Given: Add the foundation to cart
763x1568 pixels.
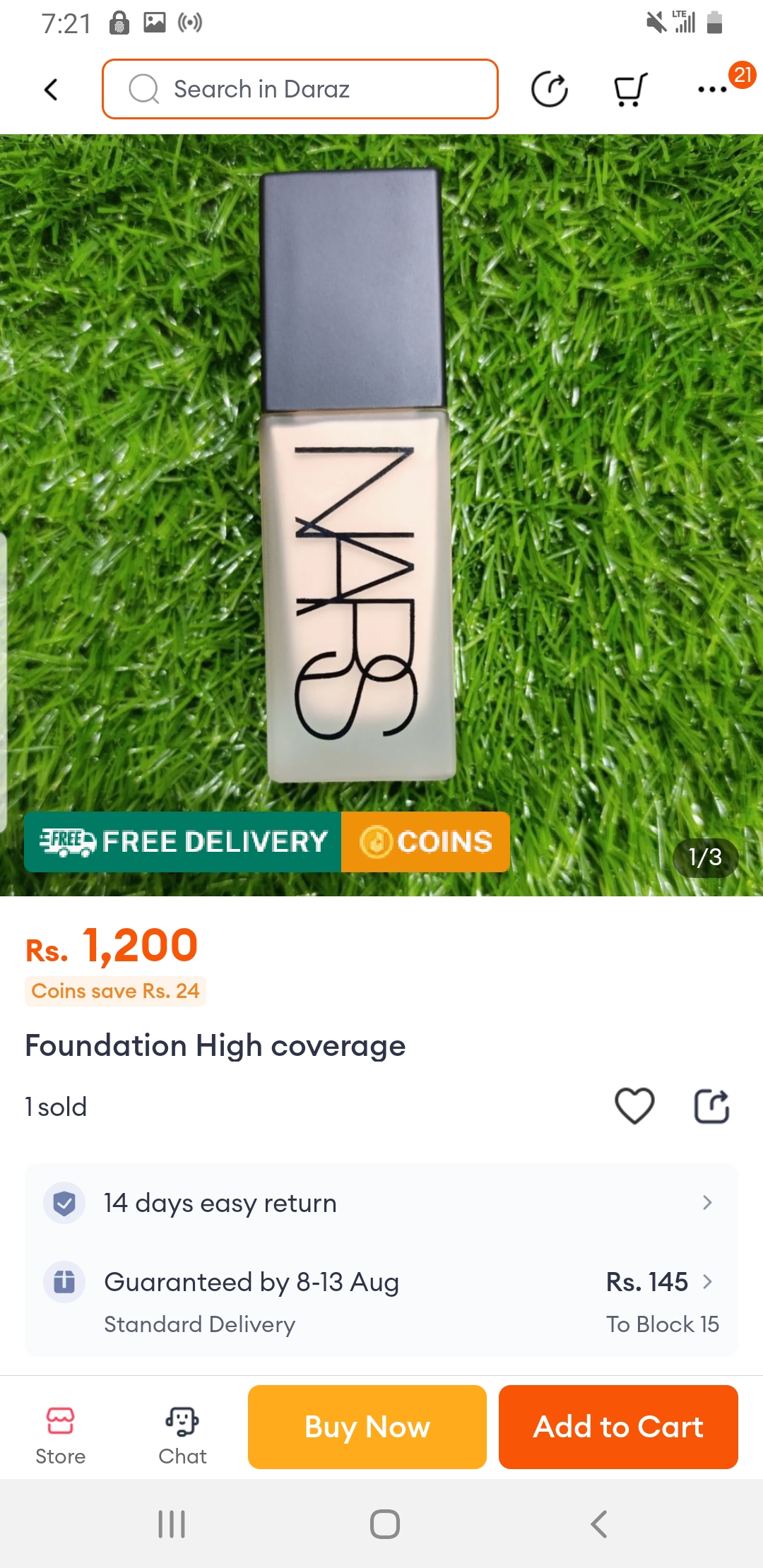Looking at the screenshot, I should pos(618,1427).
